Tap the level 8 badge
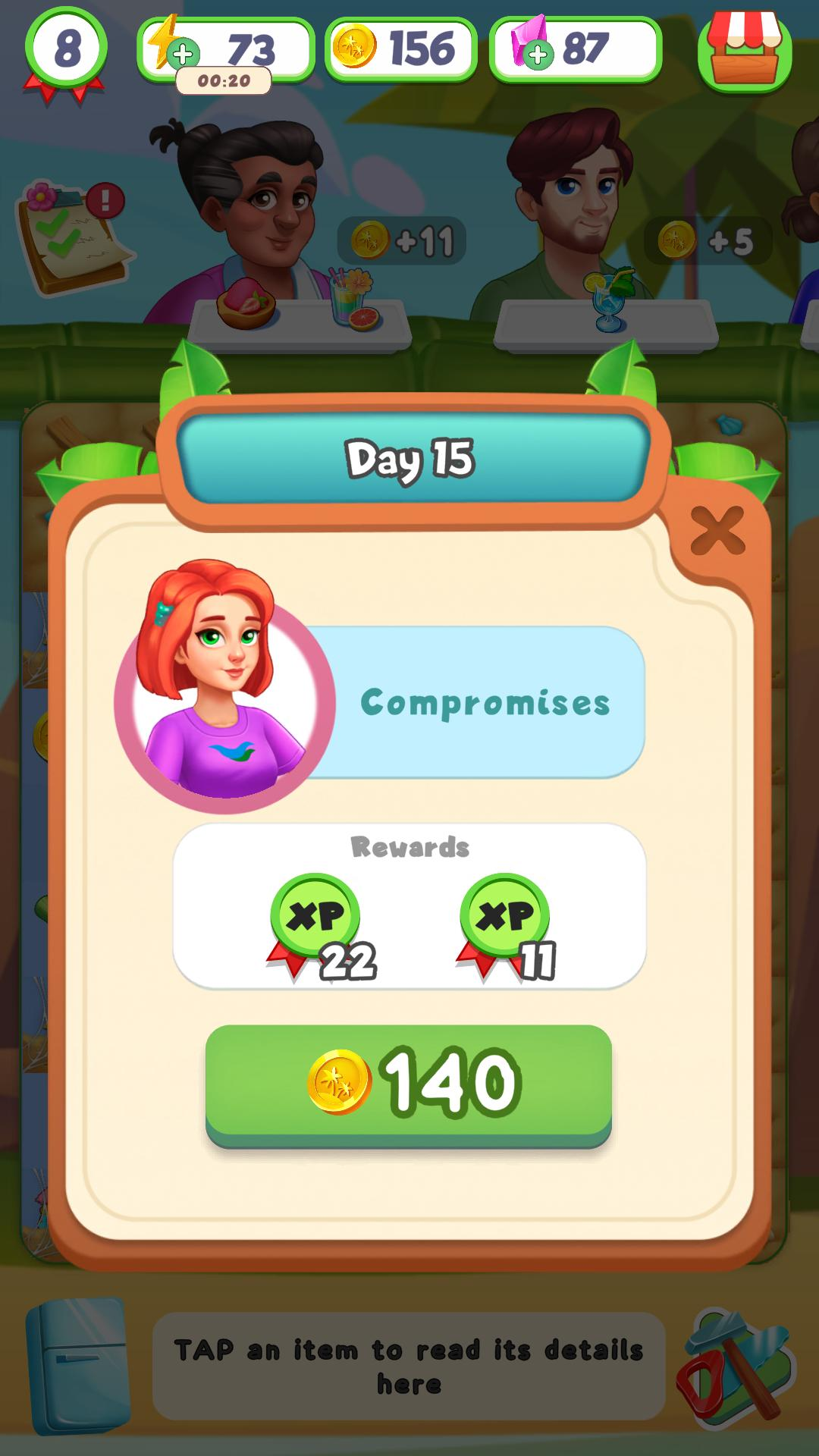819x1456 pixels. (x=67, y=51)
